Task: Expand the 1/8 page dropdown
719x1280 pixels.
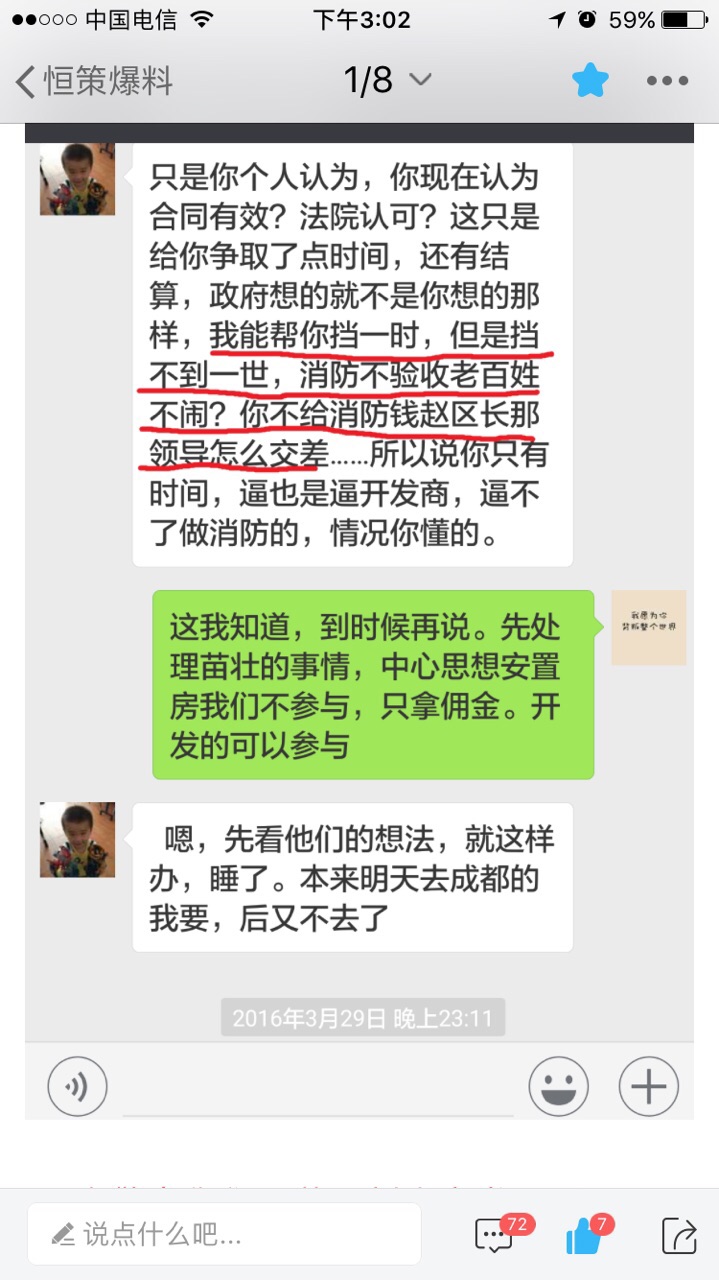Action: click(x=387, y=80)
